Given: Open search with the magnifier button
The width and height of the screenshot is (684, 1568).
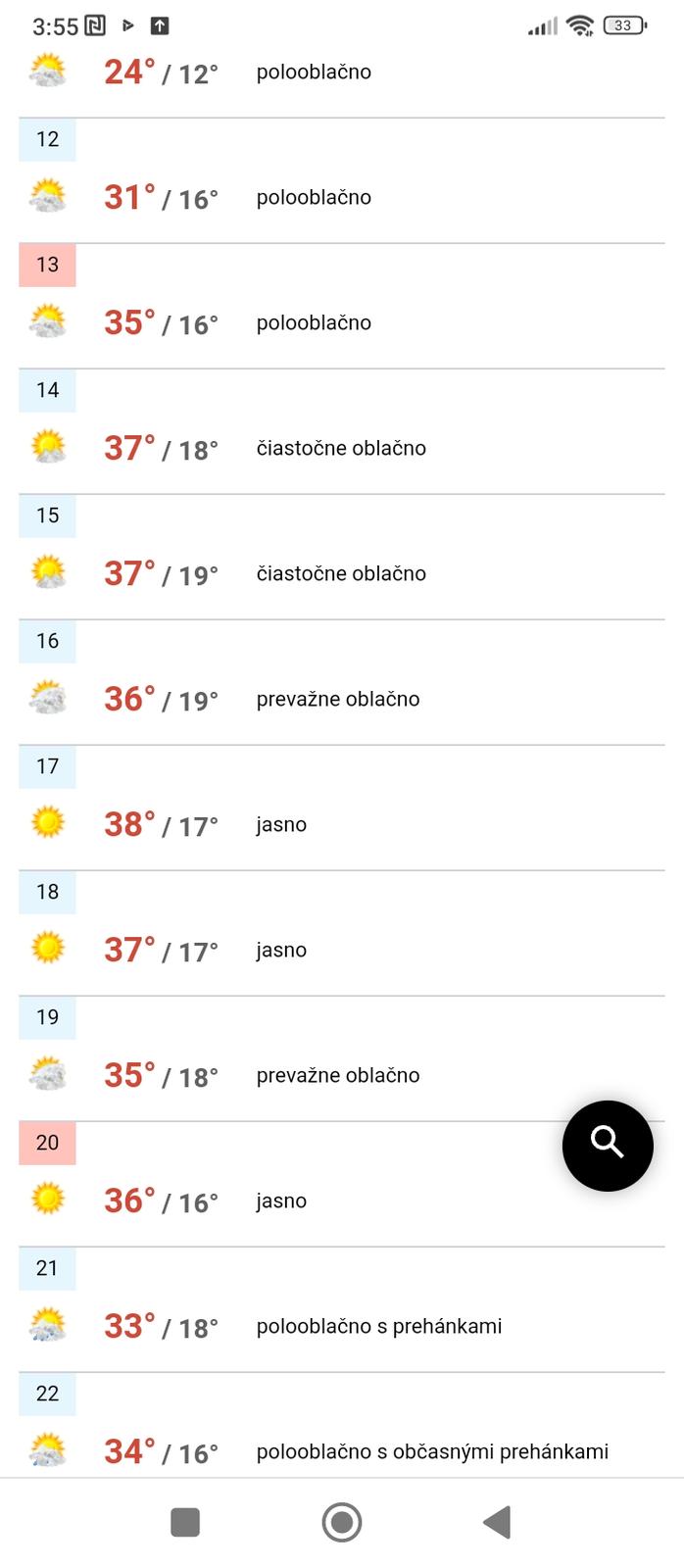Looking at the screenshot, I should pos(608,1145).
